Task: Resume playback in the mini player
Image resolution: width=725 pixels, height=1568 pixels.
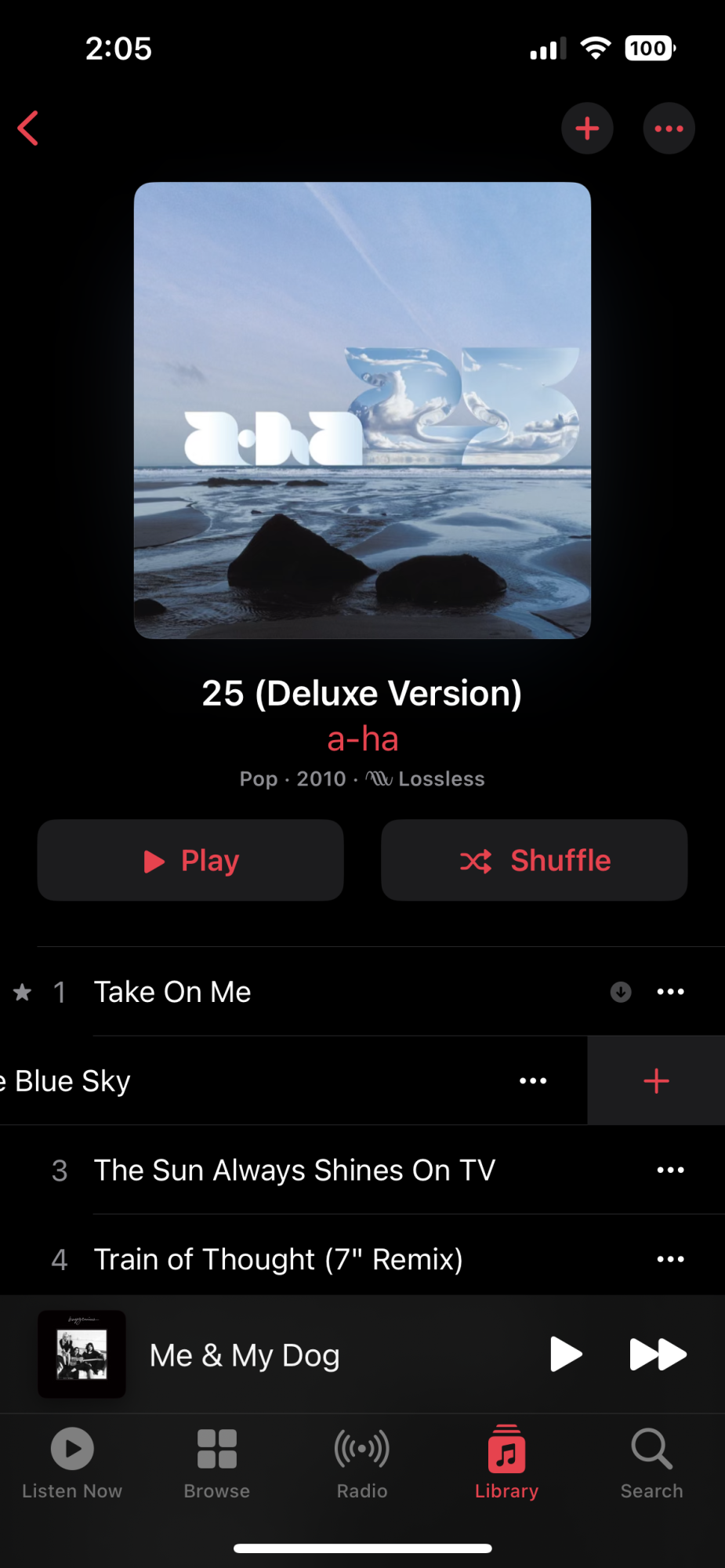Action: [x=566, y=1354]
